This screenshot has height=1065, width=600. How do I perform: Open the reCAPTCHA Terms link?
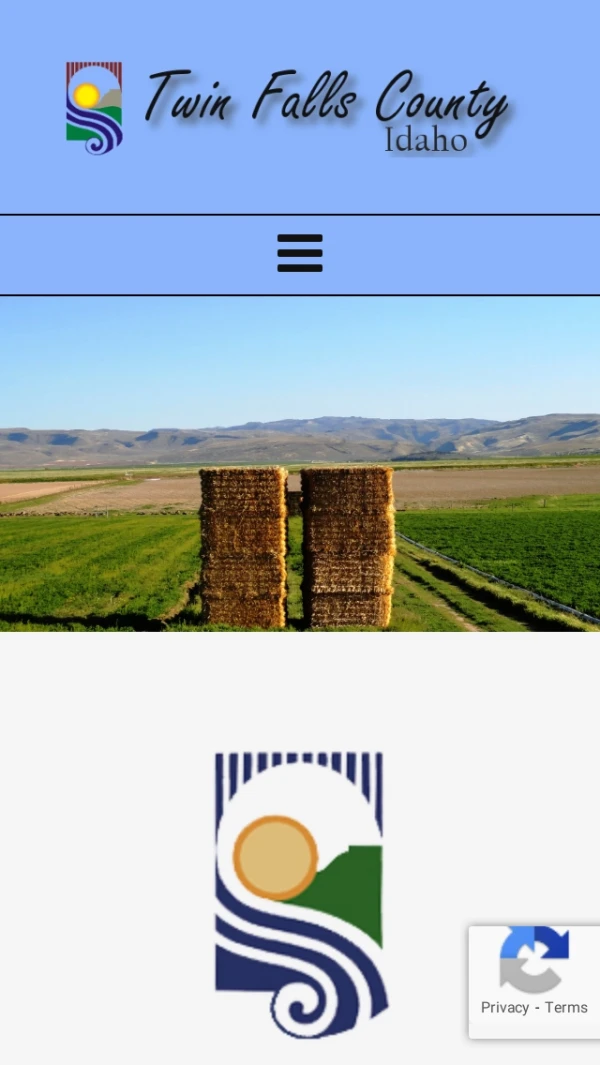566,1007
